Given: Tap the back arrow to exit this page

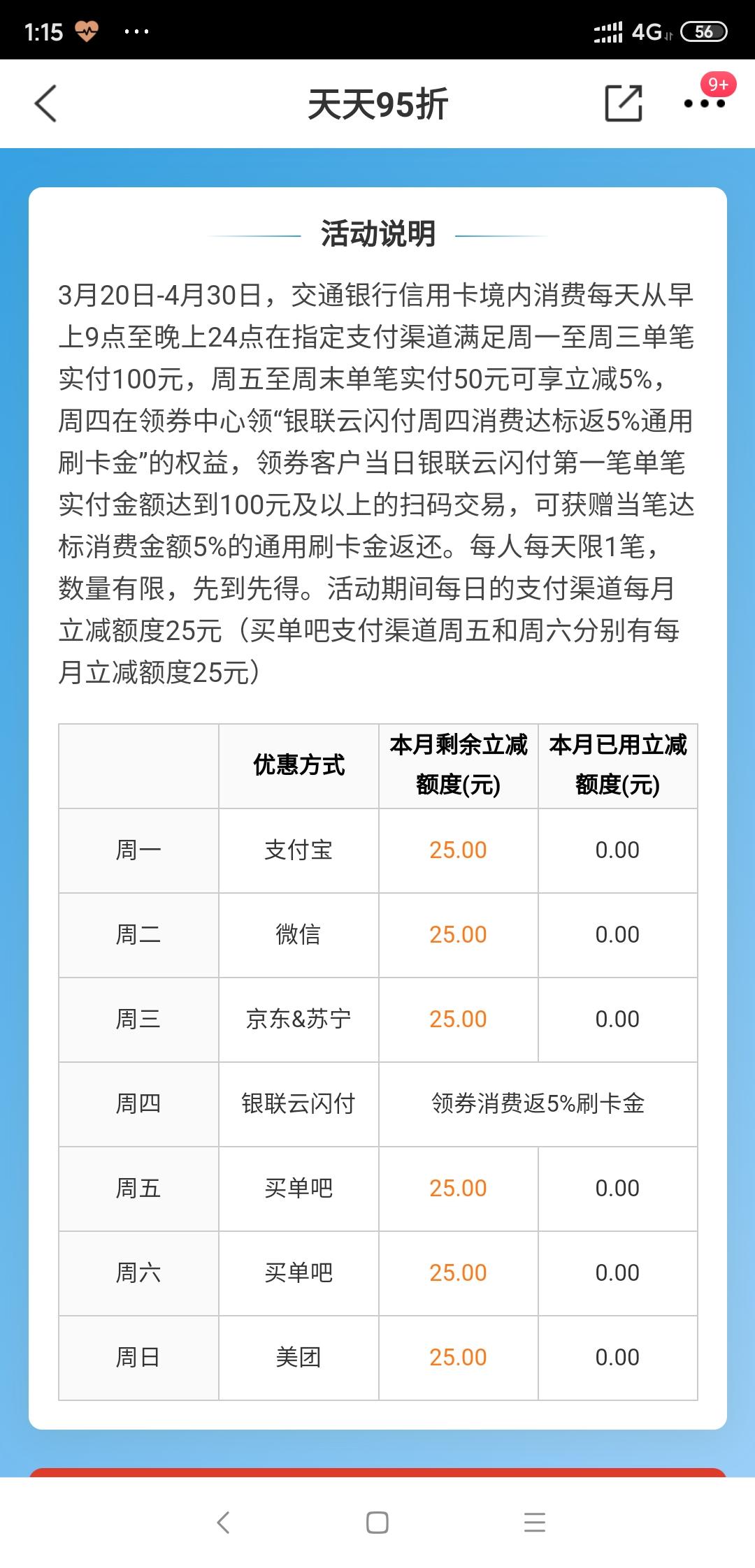Looking at the screenshot, I should click(x=45, y=103).
